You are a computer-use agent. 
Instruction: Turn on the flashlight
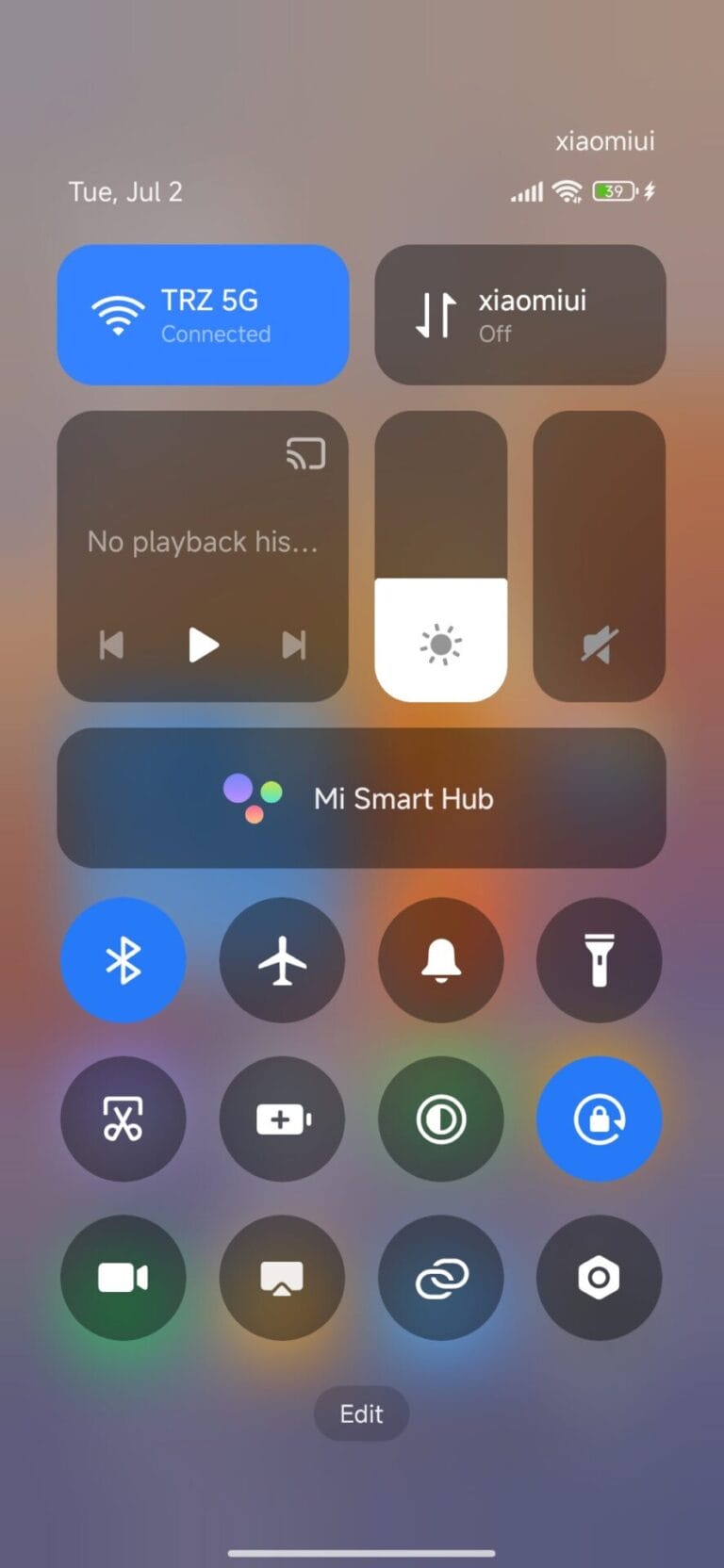600,959
